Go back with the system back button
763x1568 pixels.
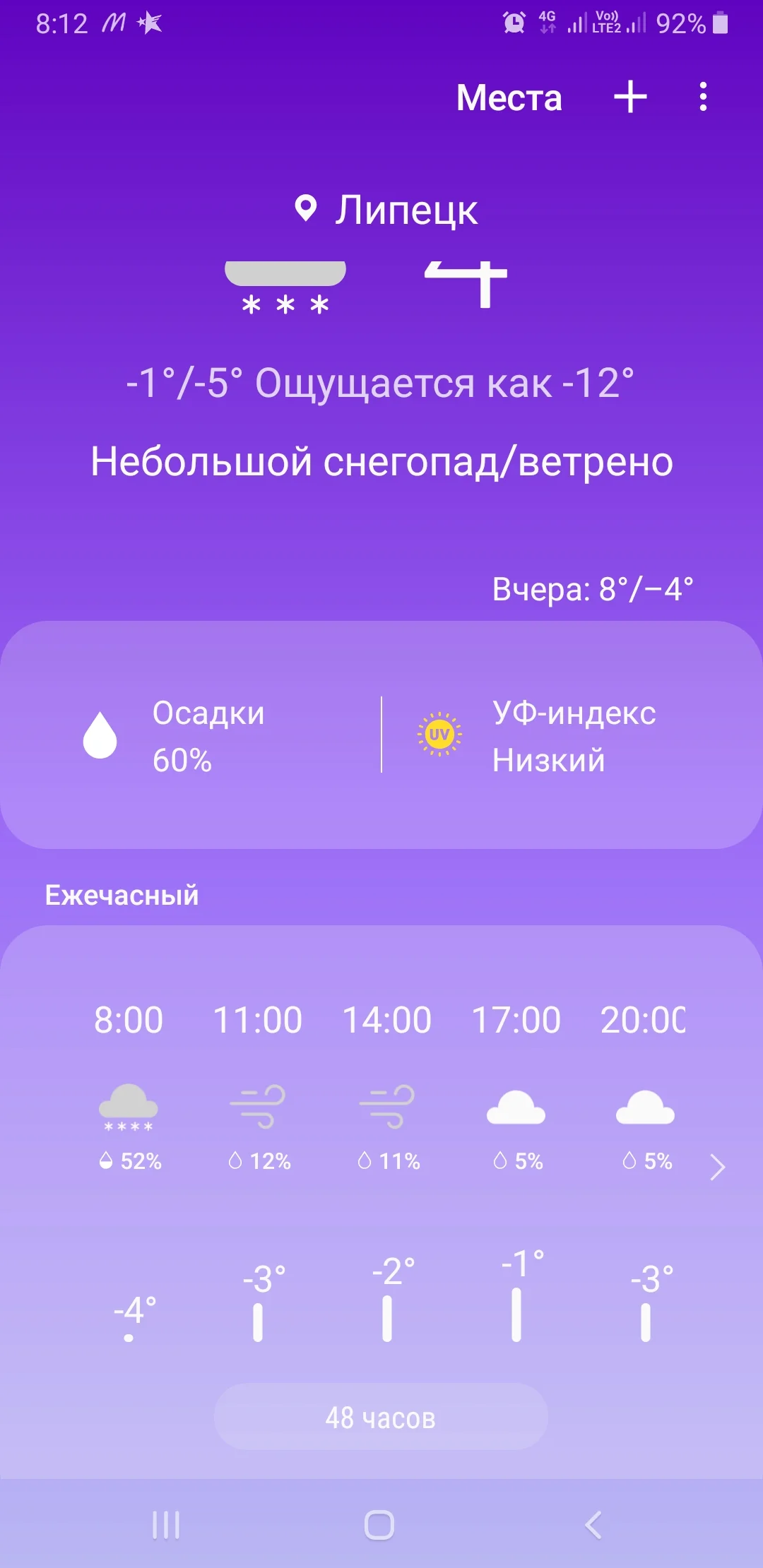tap(593, 1525)
